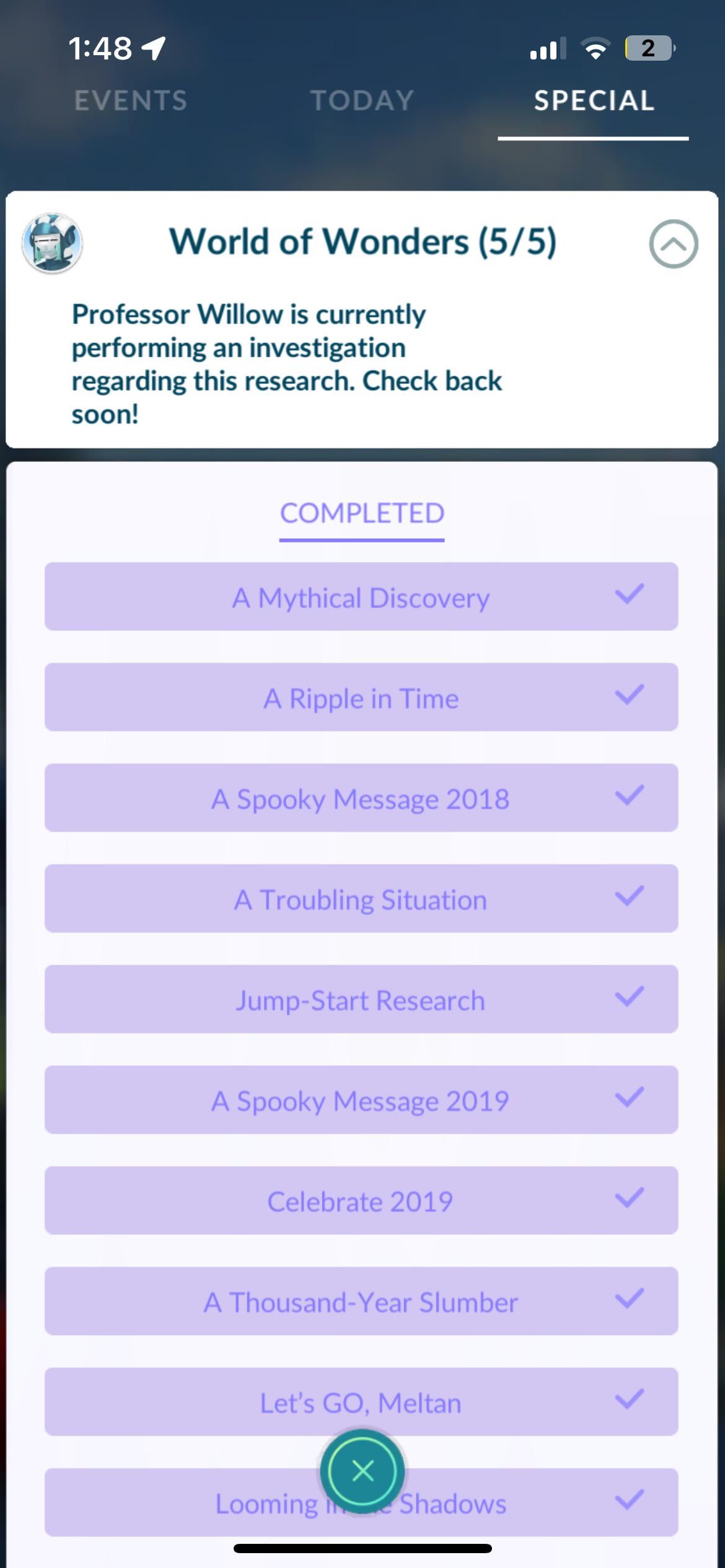Open A Thousand-Year Slumber research
The image size is (725, 1568).
(361, 1302)
